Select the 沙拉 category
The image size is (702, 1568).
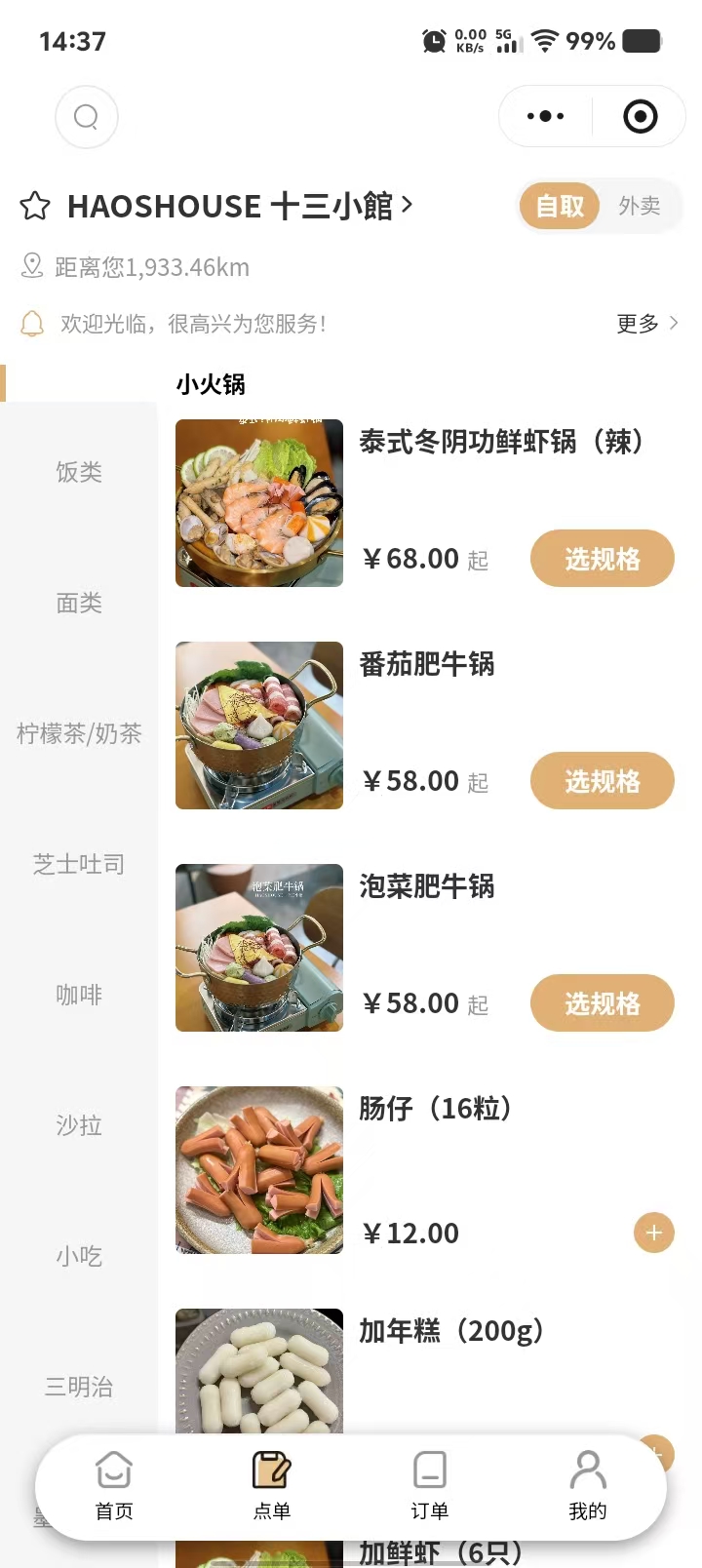click(x=79, y=1125)
